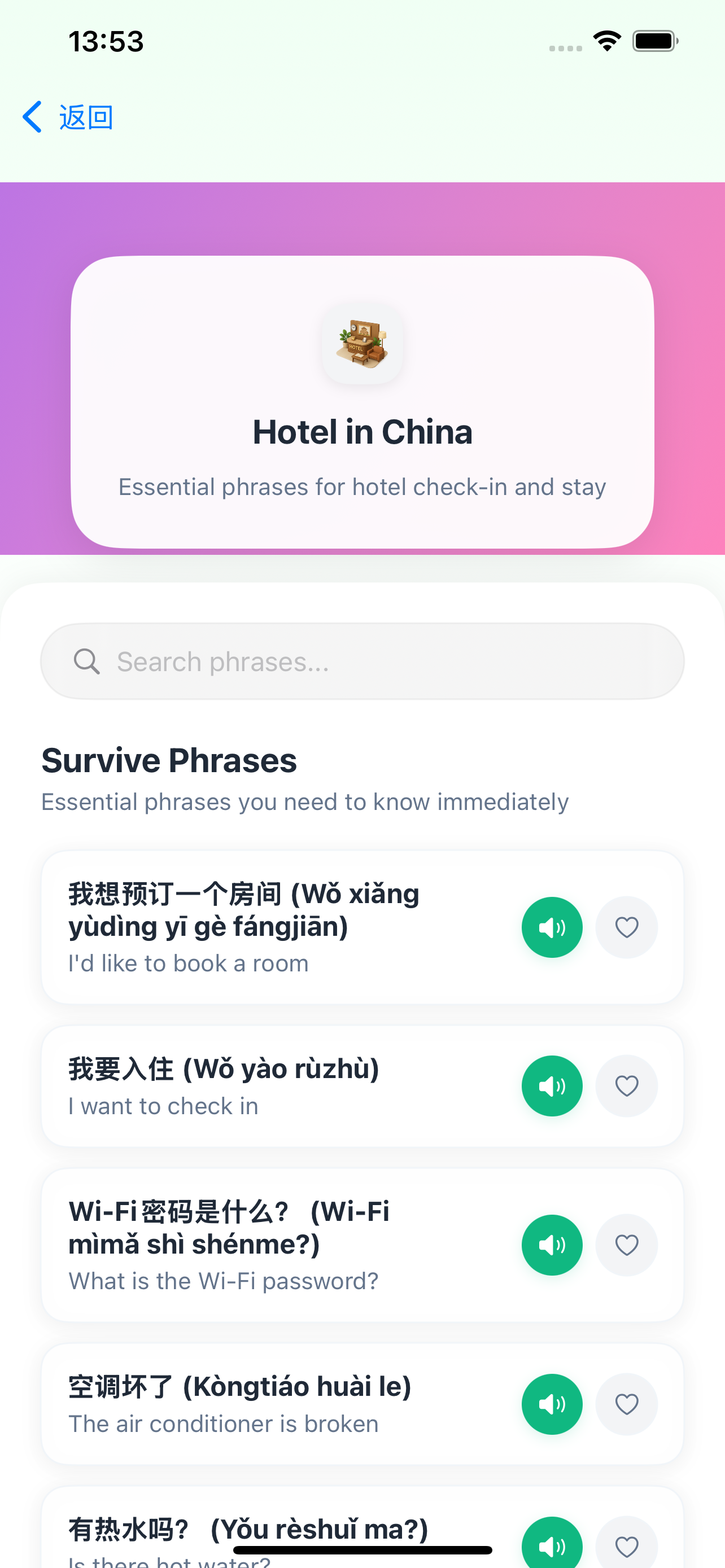Viewport: 725px width, 1568px height.
Task: Tap the 'I want to check in' phrase card
Action: point(274,1086)
